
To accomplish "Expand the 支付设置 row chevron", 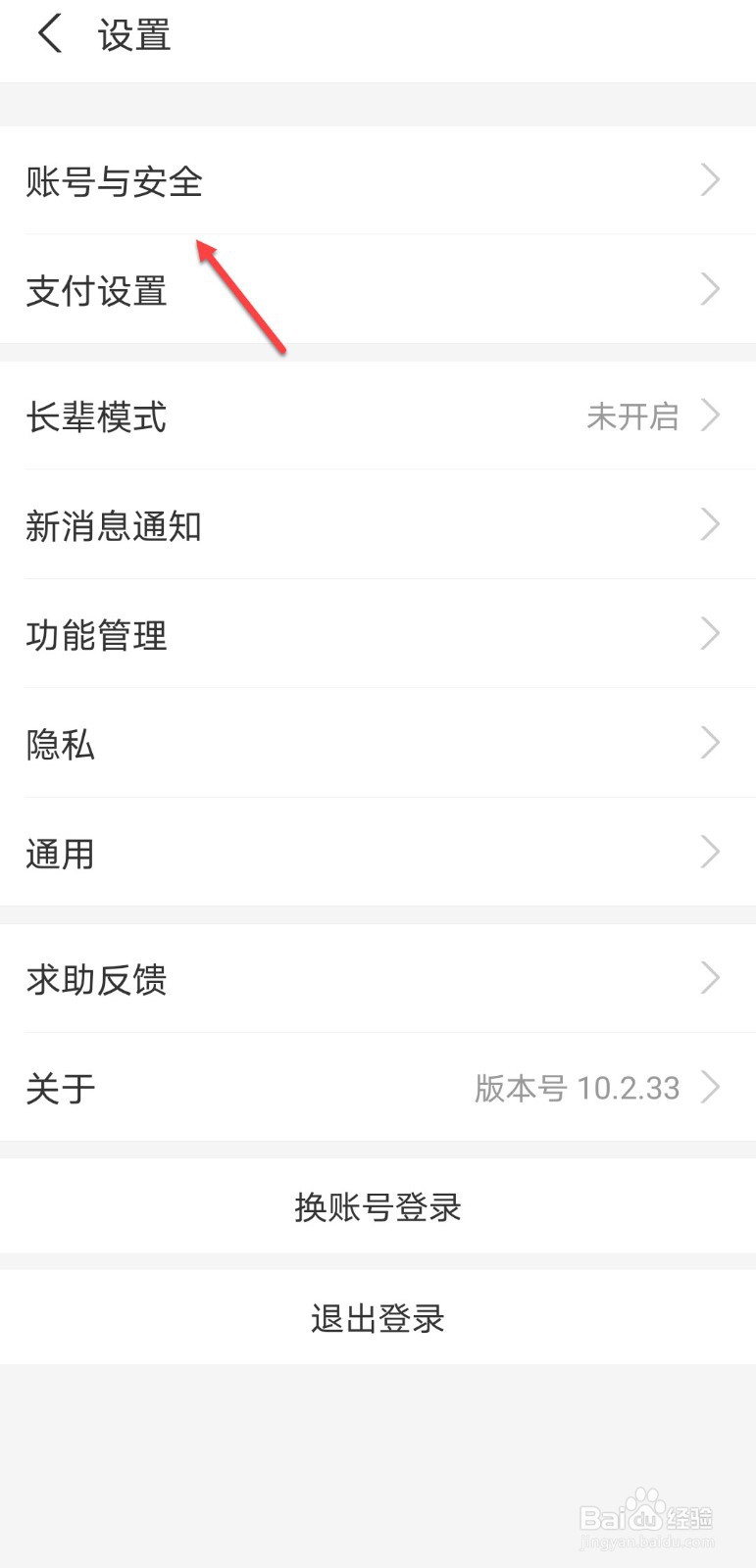I will pyautogui.click(x=710, y=290).
